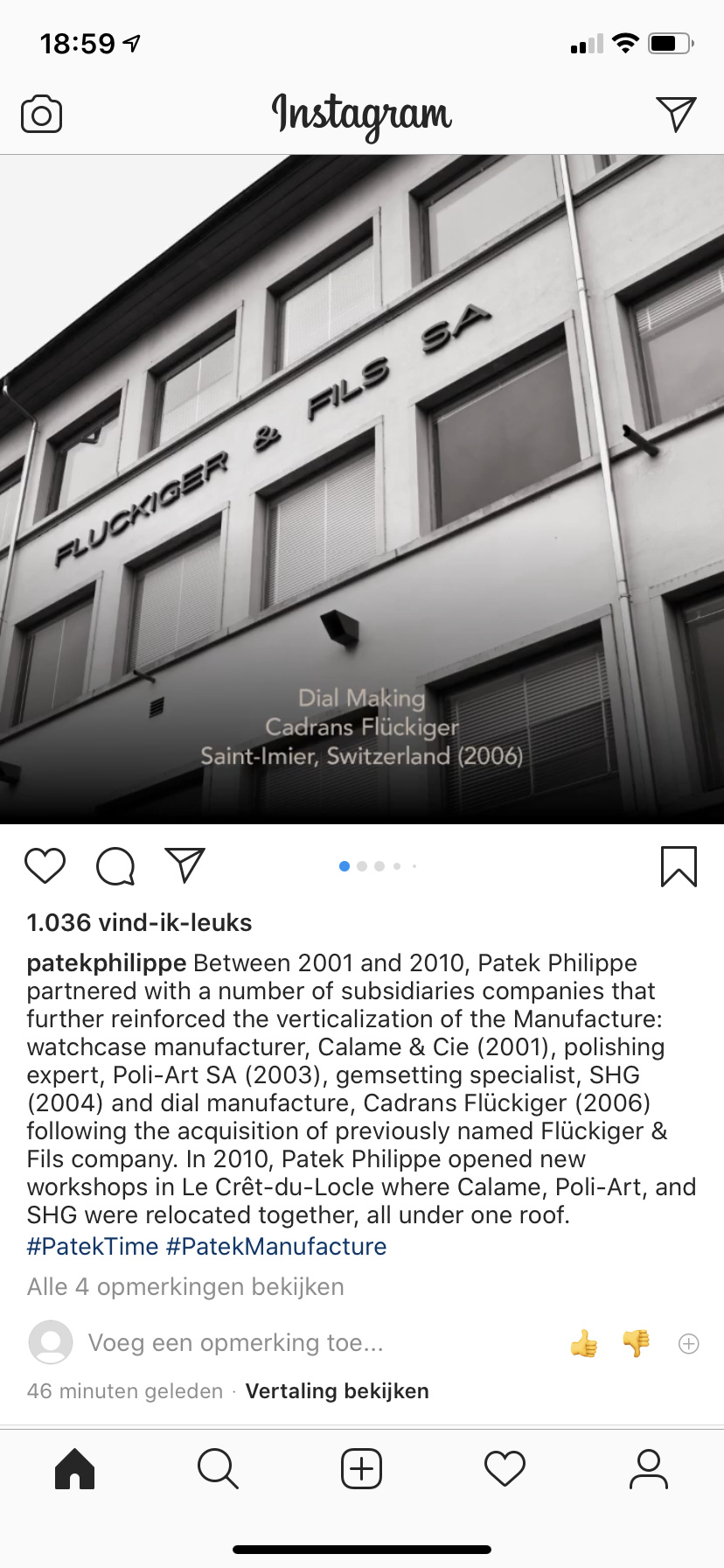Image resolution: width=724 pixels, height=1568 pixels.
Task: Open the activity heart tab
Action: click(x=505, y=1468)
